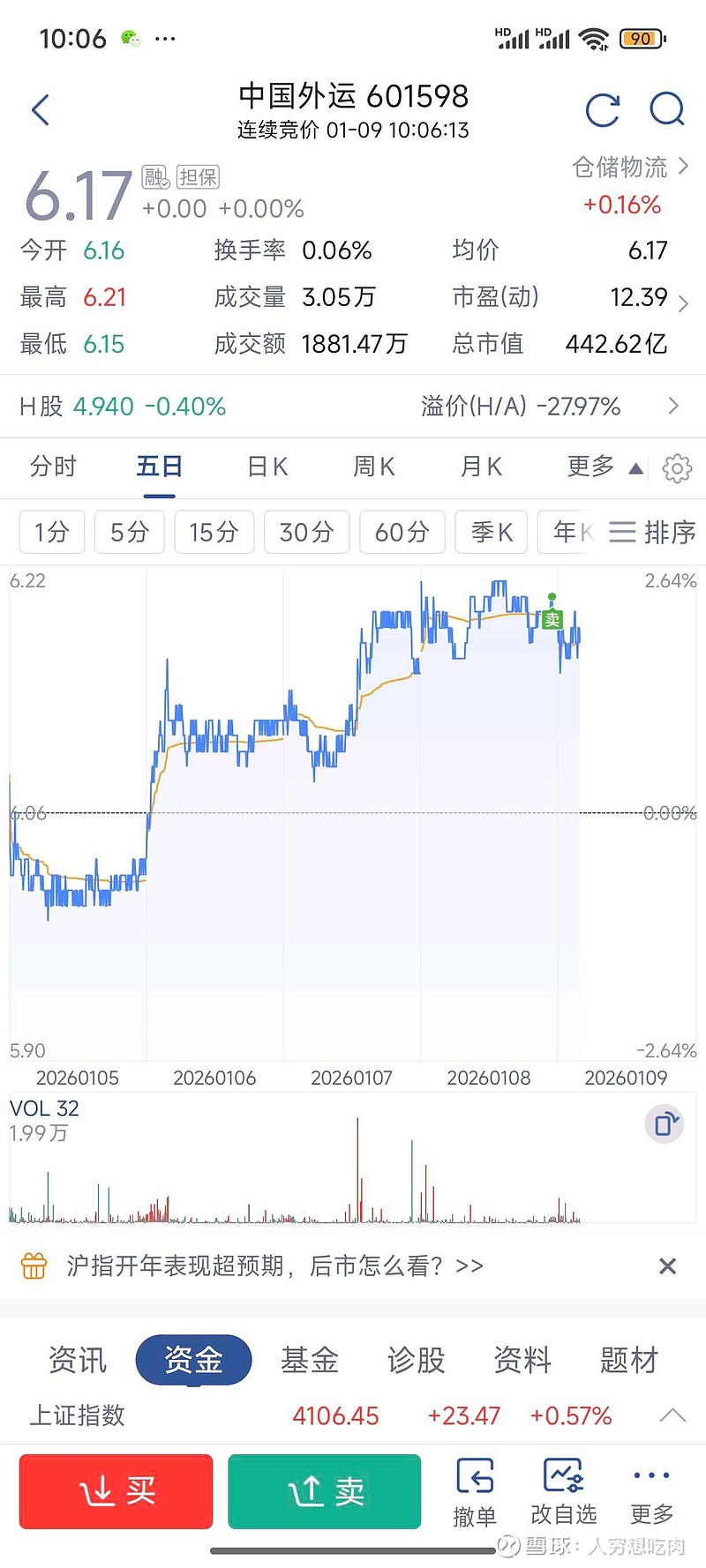The height and width of the screenshot is (1568, 706).
Task: Tap the 排序 sort button
Action: point(653,532)
